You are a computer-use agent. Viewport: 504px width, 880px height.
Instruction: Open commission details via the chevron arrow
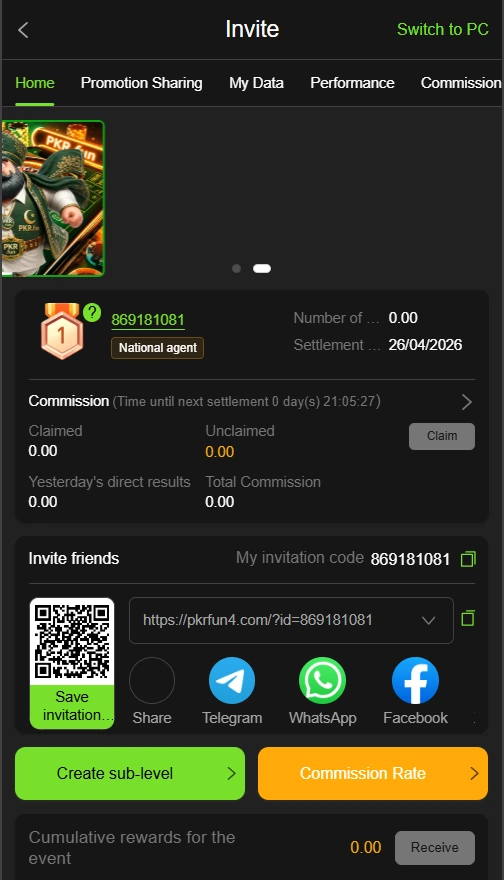466,402
